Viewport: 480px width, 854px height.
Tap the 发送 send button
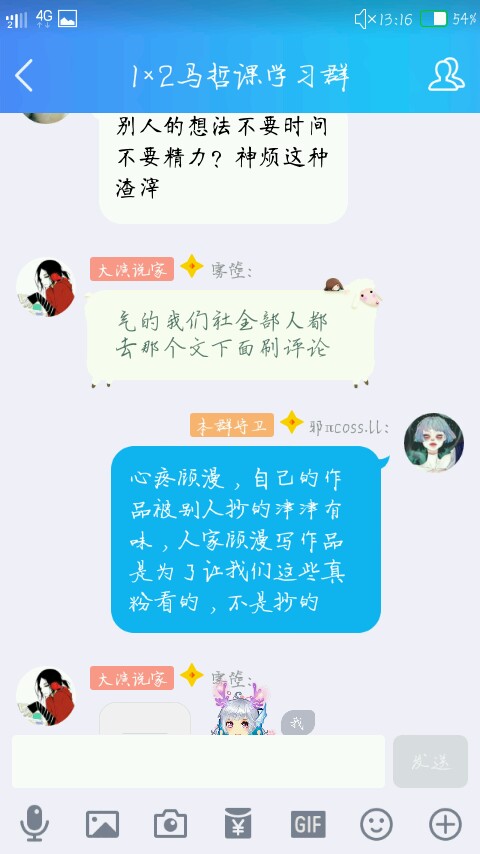430,761
